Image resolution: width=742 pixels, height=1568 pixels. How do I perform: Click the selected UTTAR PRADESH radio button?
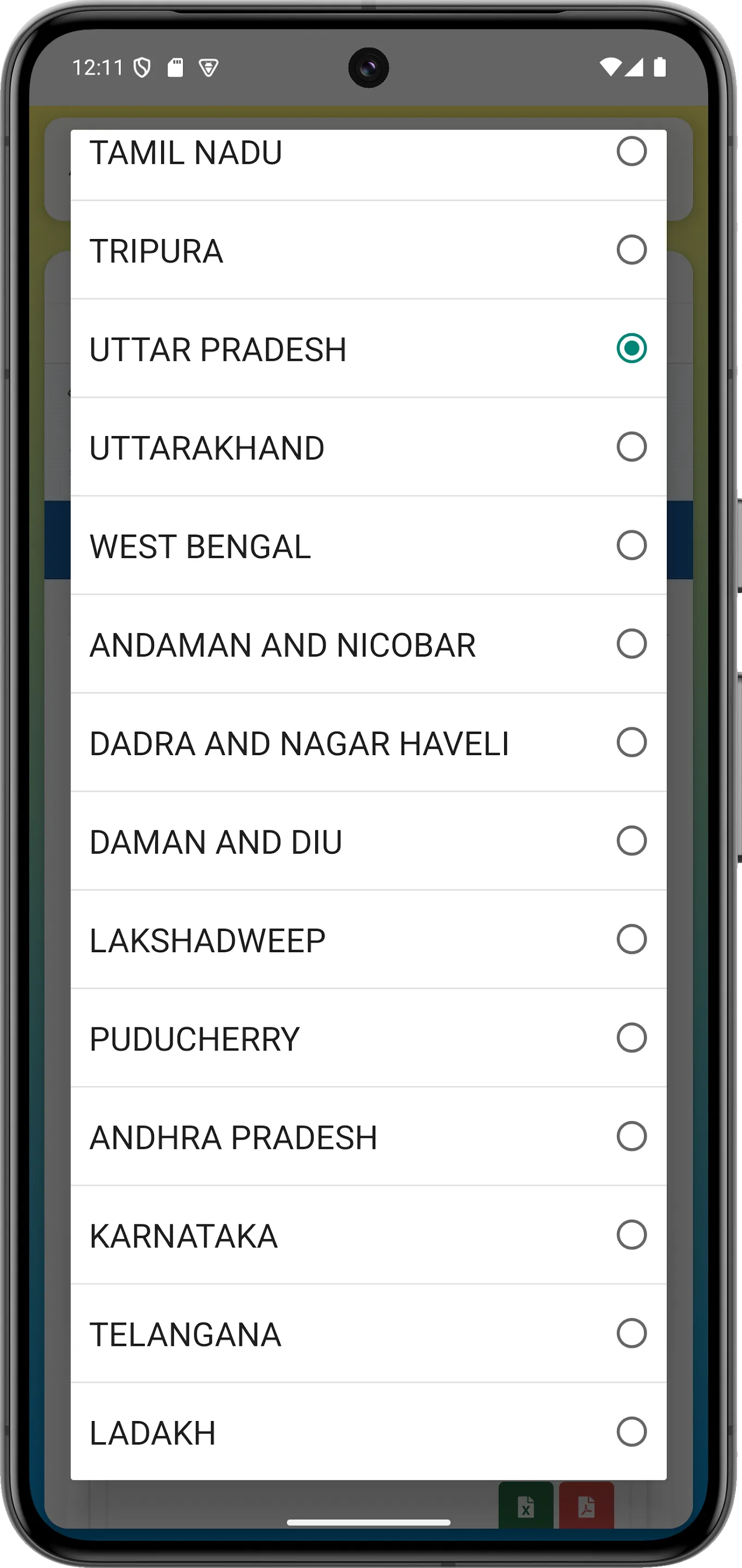(633, 348)
